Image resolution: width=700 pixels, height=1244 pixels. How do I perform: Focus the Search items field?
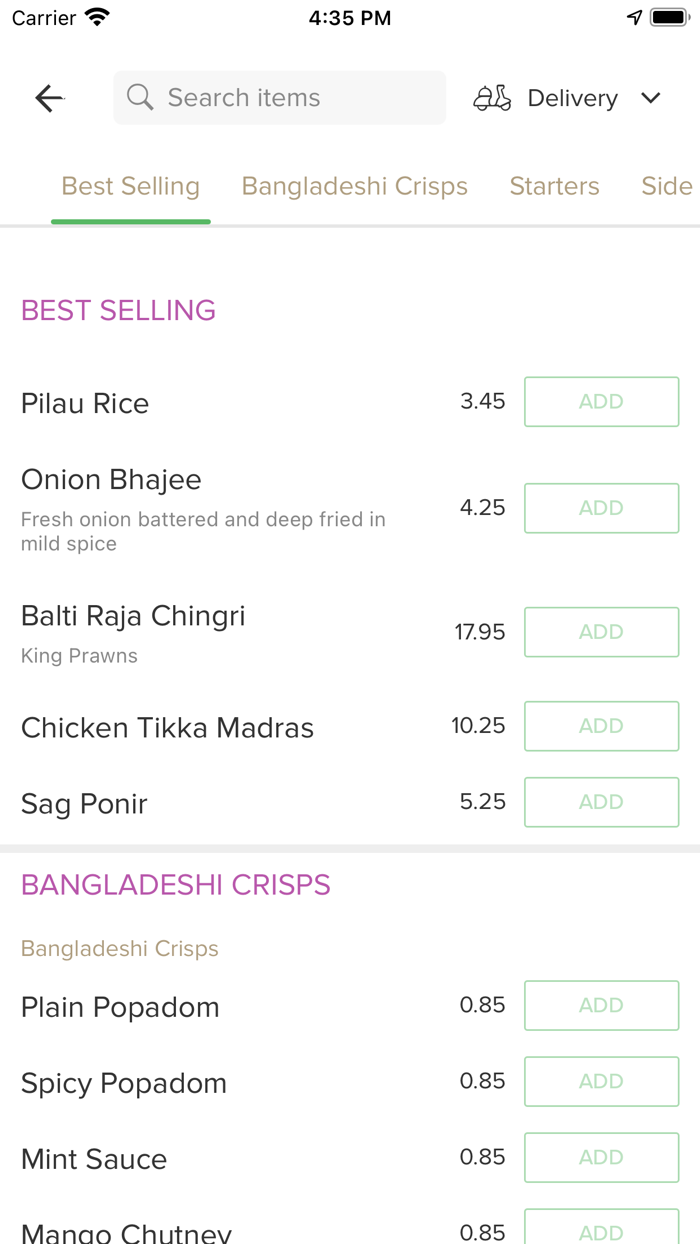coord(280,98)
